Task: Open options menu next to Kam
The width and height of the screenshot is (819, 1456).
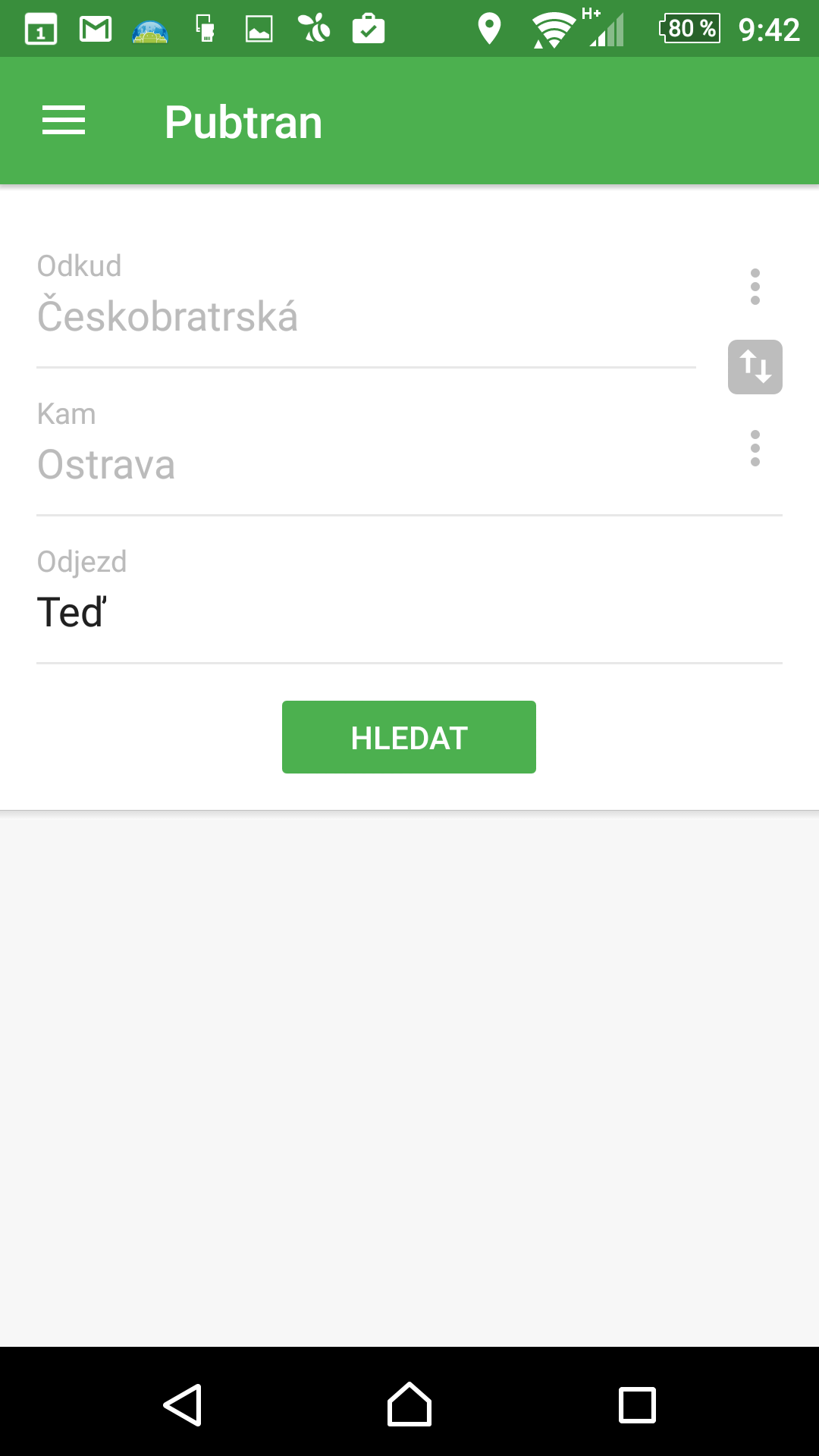Action: [x=755, y=448]
